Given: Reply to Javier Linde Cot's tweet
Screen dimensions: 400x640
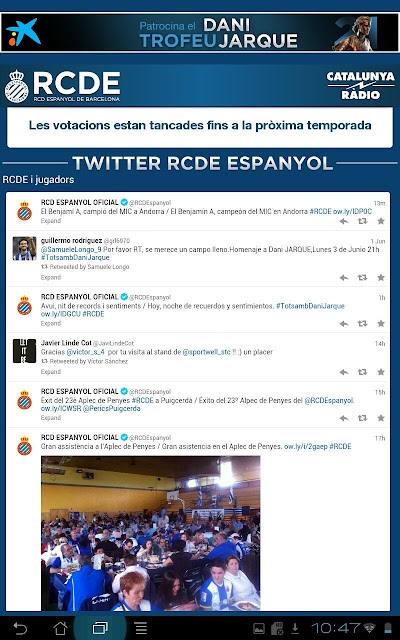Looking at the screenshot, I should coord(344,372).
